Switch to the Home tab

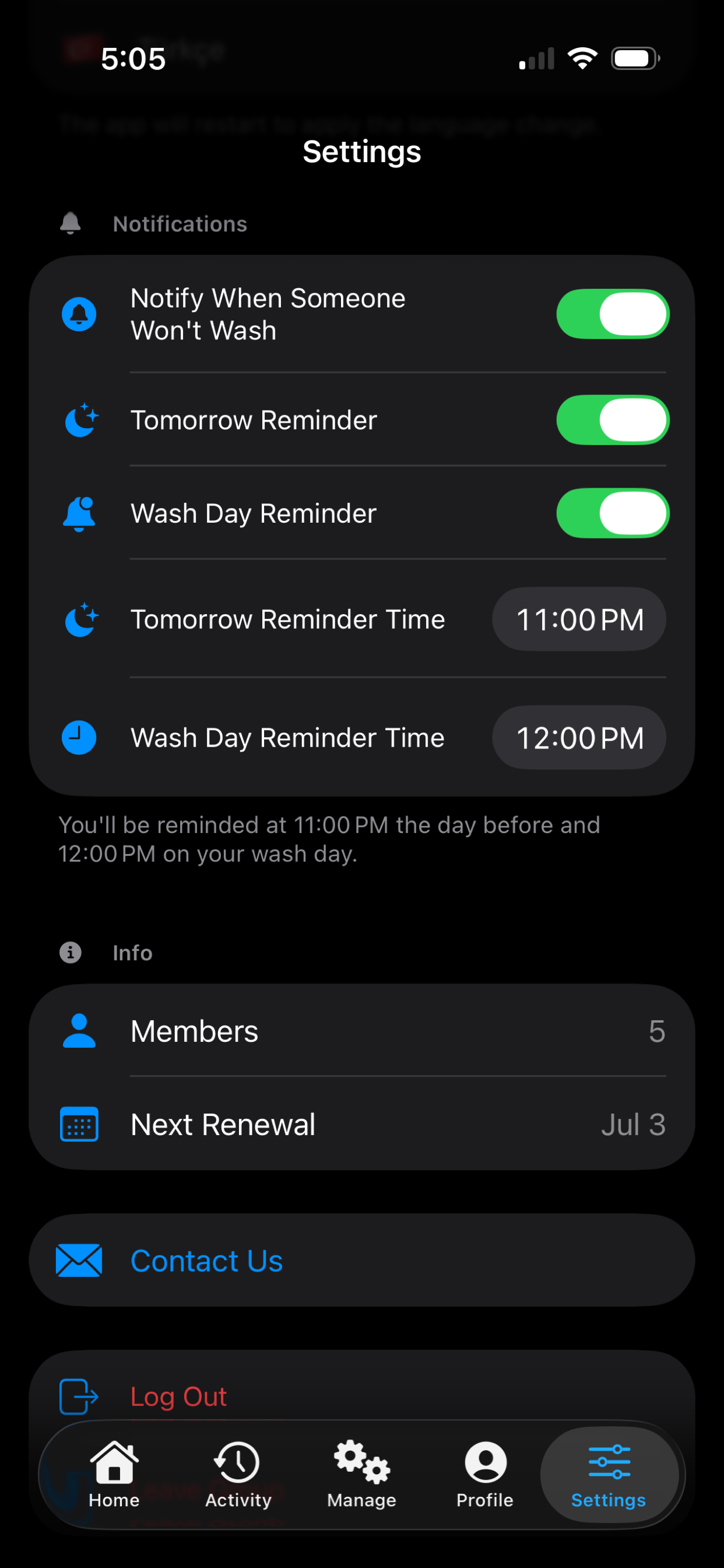pos(114,1474)
